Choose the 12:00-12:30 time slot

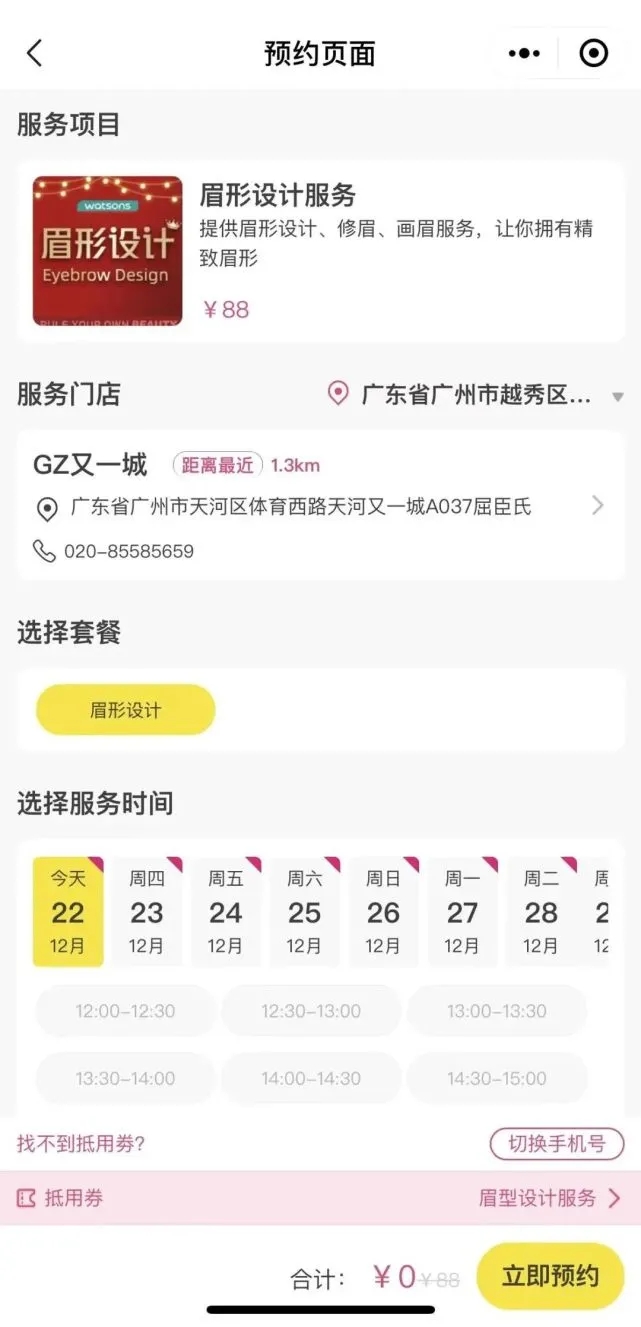pos(125,1011)
